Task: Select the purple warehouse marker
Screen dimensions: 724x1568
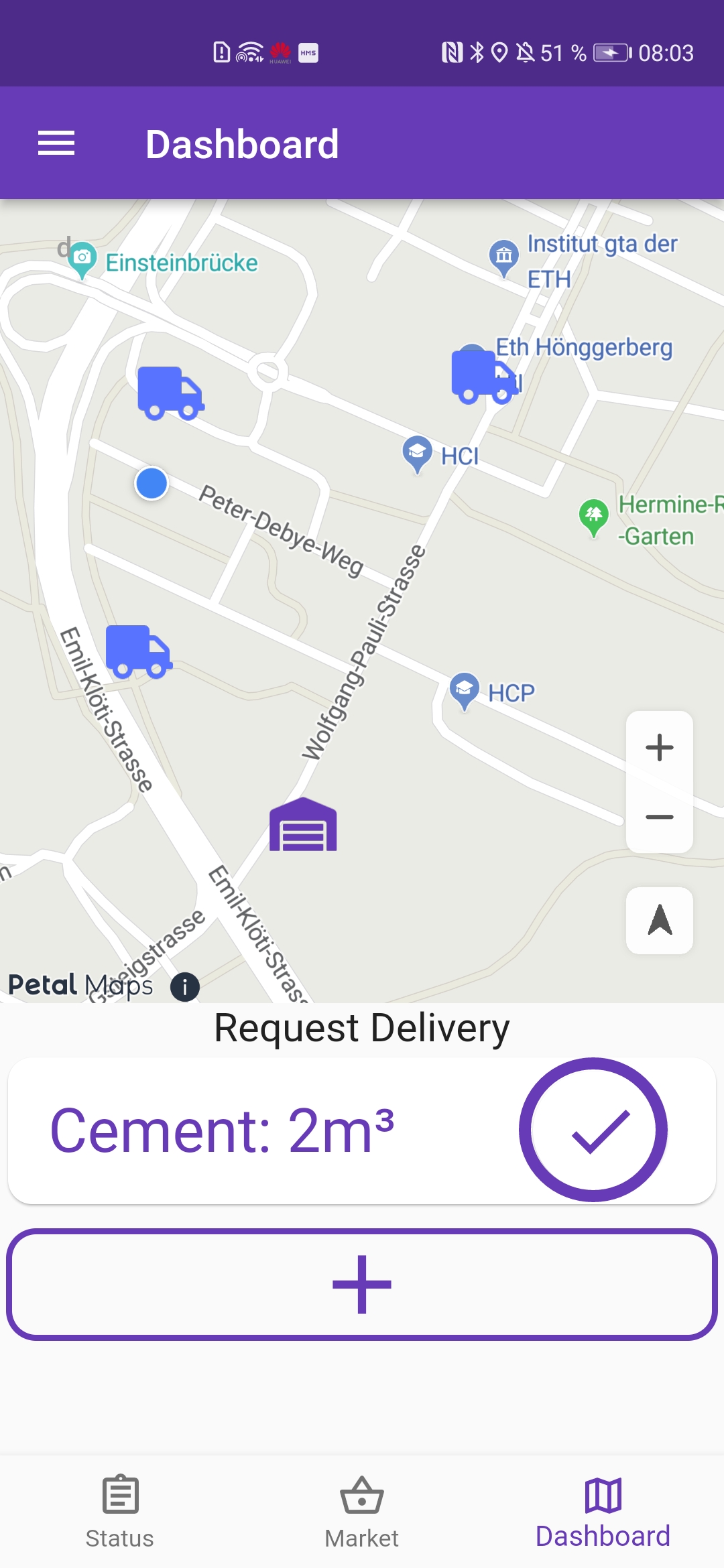Action: pos(303,826)
